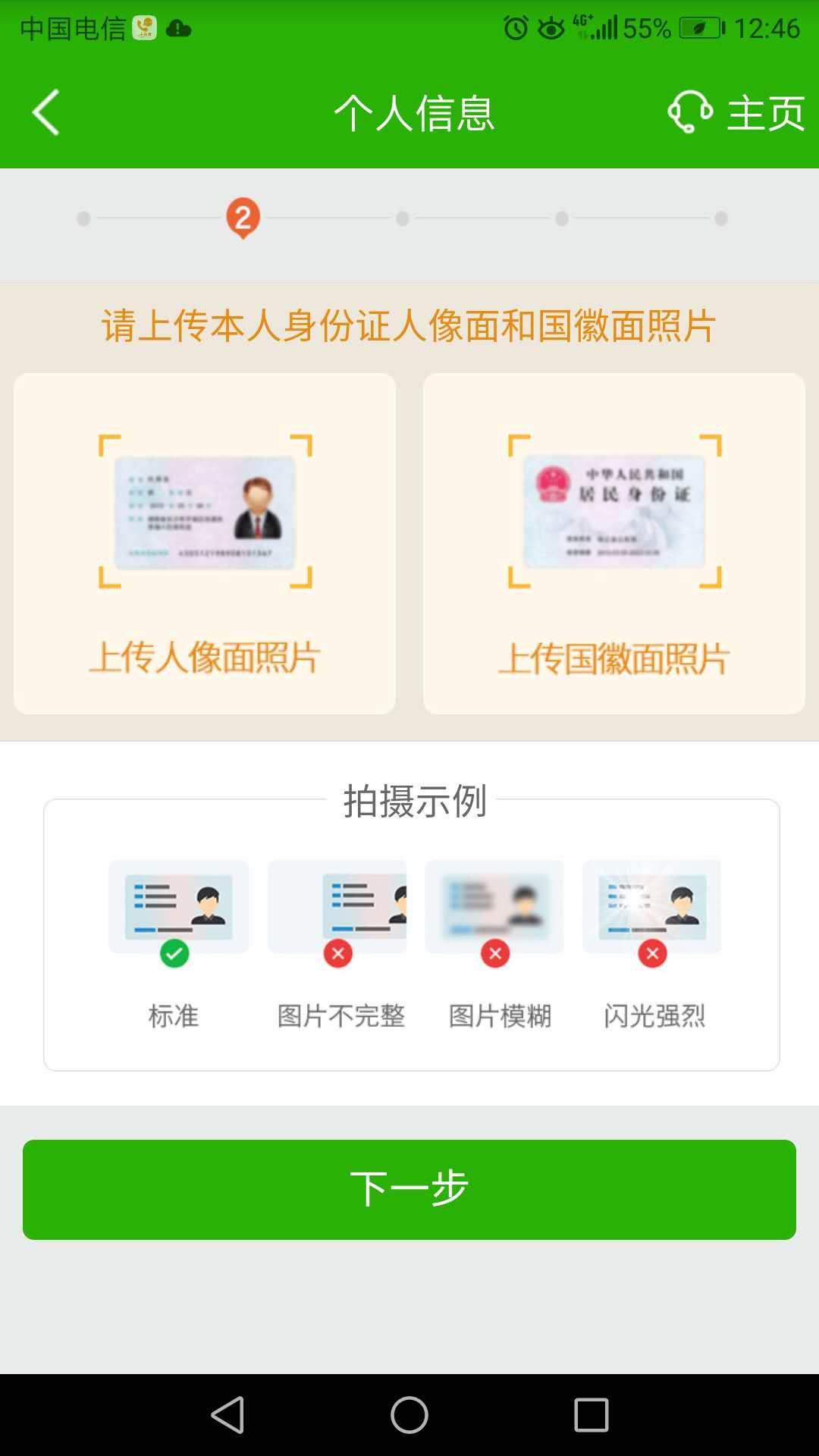Tap the back arrow in the header
This screenshot has height=1456, width=819.
pyautogui.click(x=44, y=111)
